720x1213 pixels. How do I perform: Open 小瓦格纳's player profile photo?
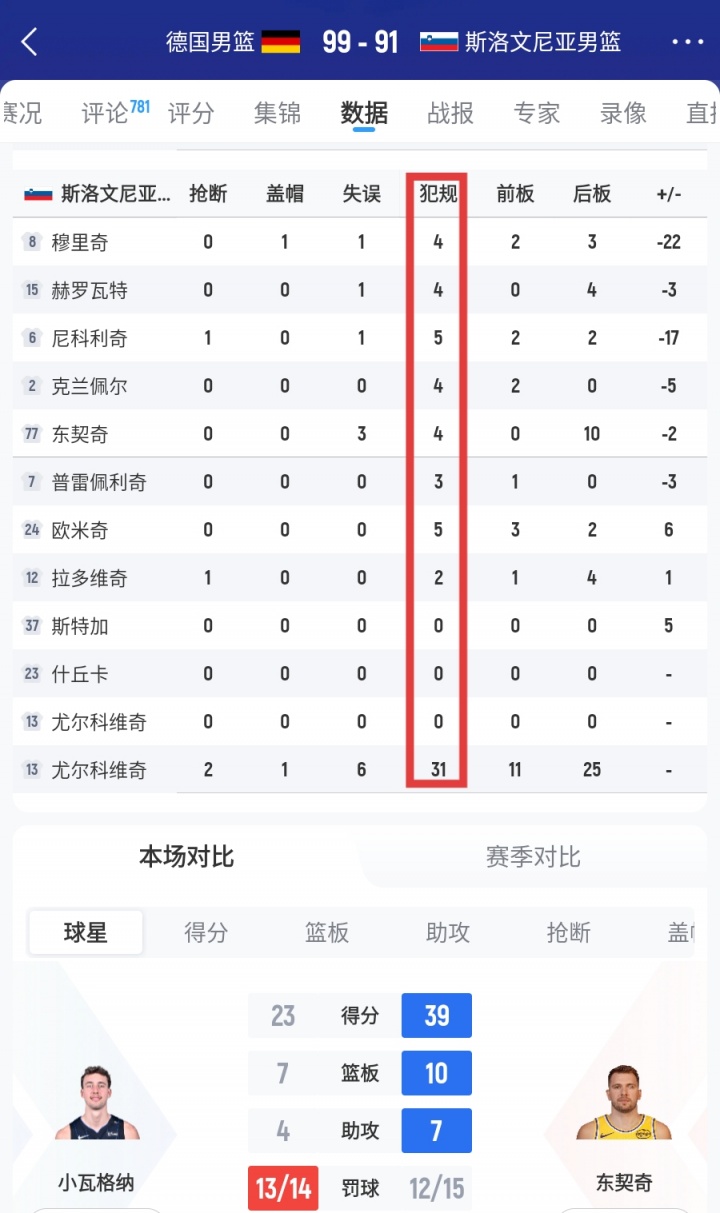click(96, 1103)
